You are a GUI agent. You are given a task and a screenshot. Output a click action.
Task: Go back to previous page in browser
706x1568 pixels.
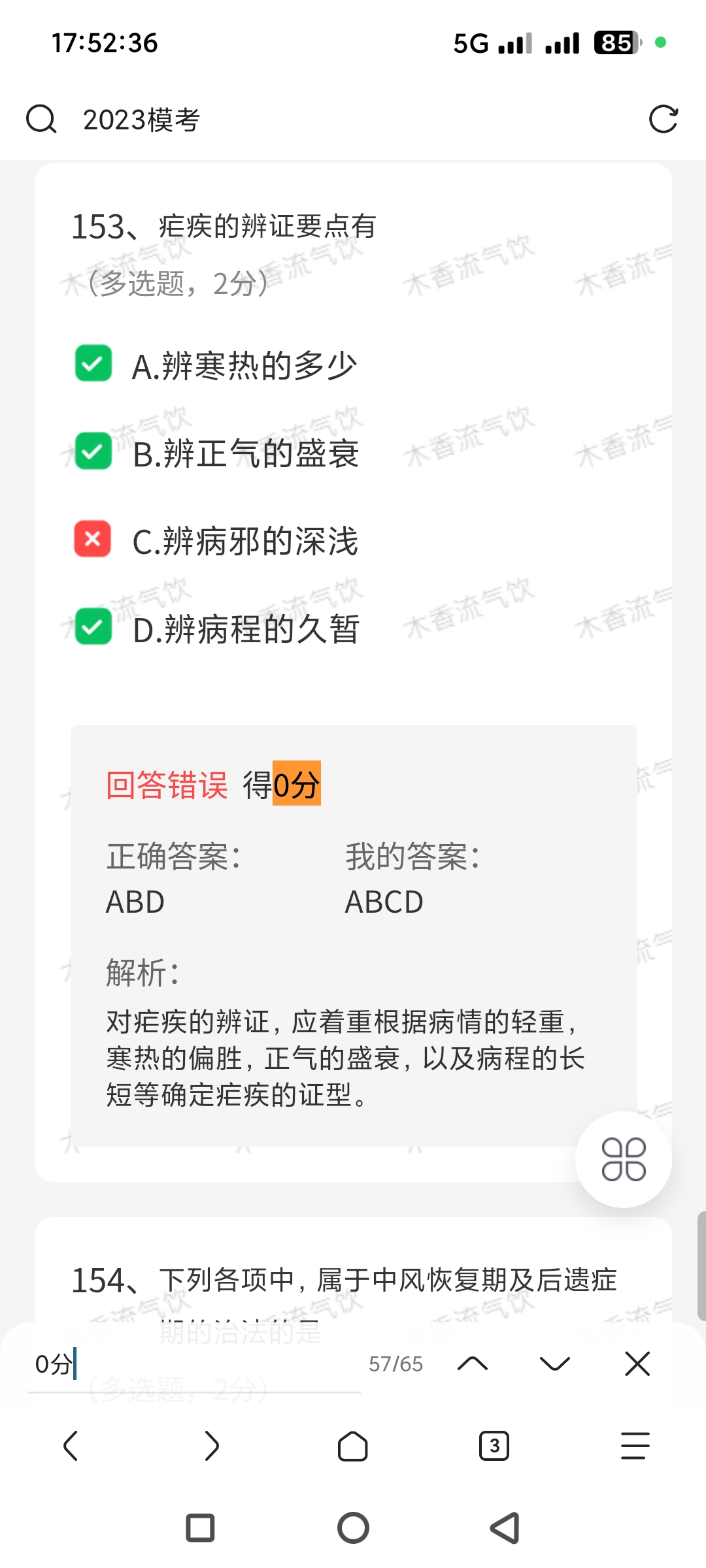coord(71,1445)
